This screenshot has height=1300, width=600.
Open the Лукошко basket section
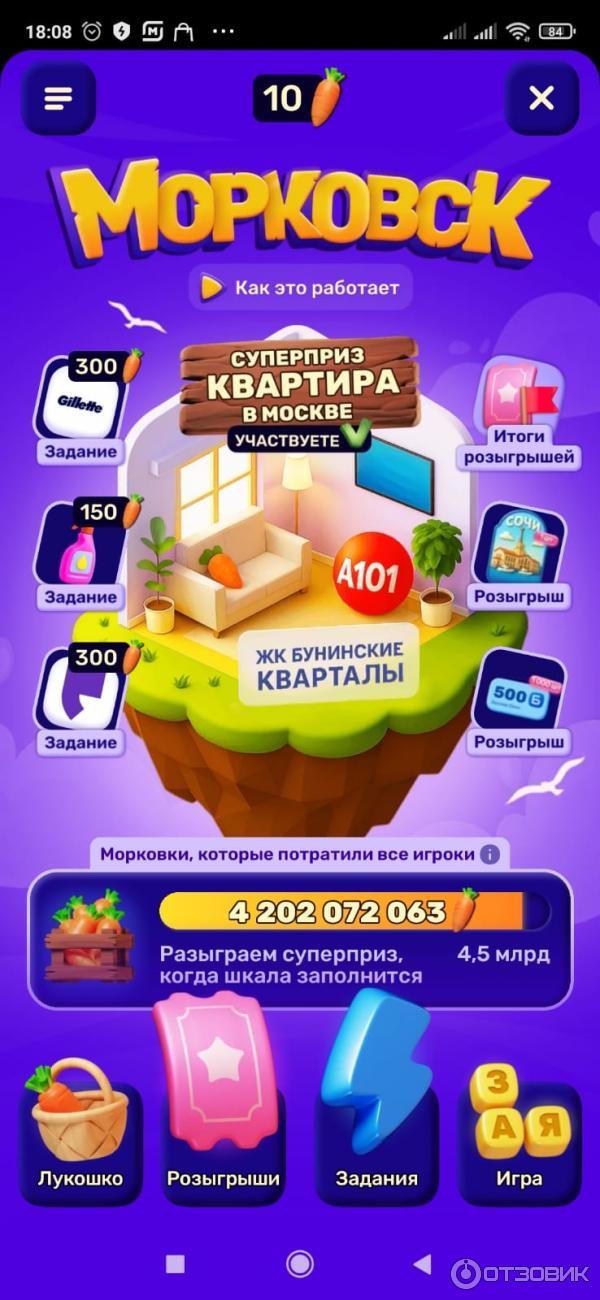point(81,1140)
